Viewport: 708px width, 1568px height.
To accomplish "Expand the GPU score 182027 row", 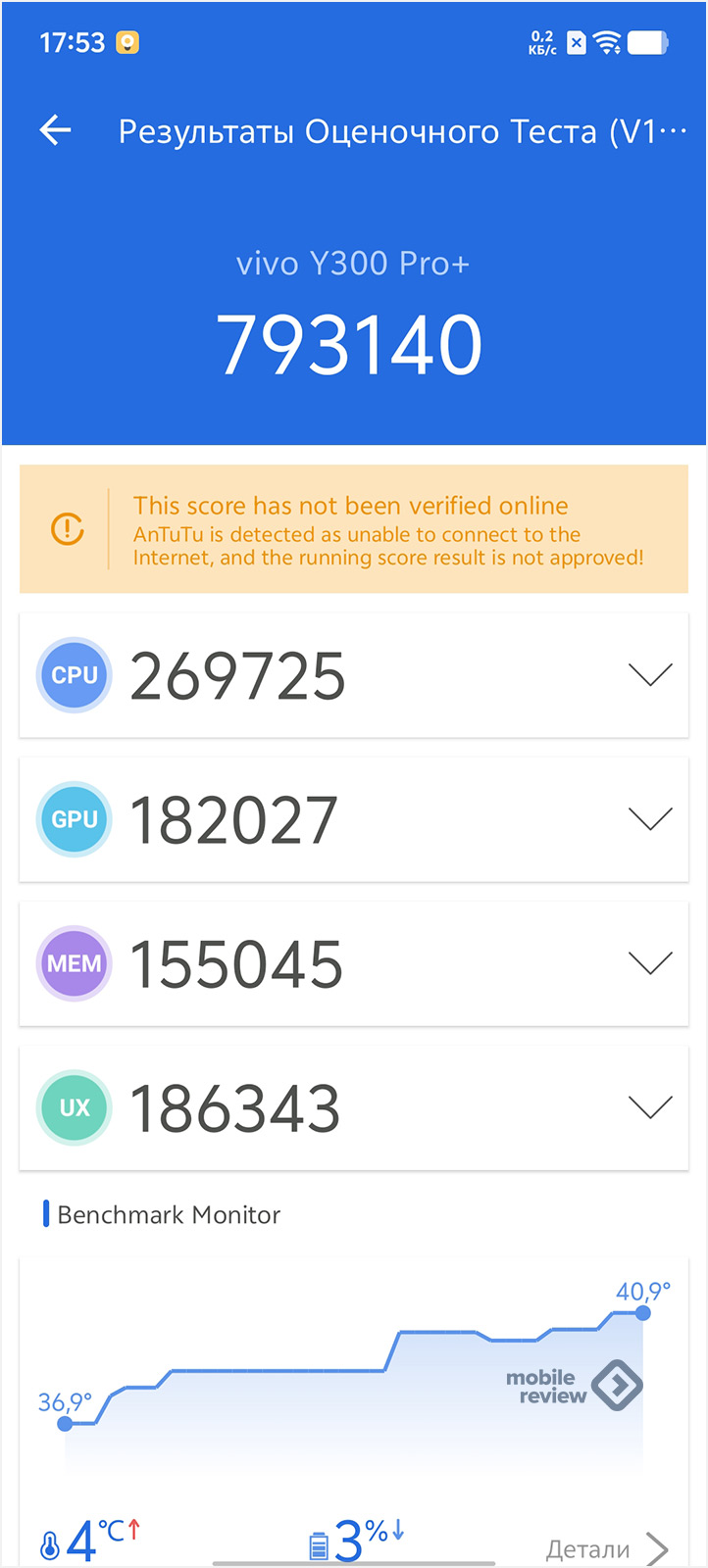I will click(x=354, y=819).
